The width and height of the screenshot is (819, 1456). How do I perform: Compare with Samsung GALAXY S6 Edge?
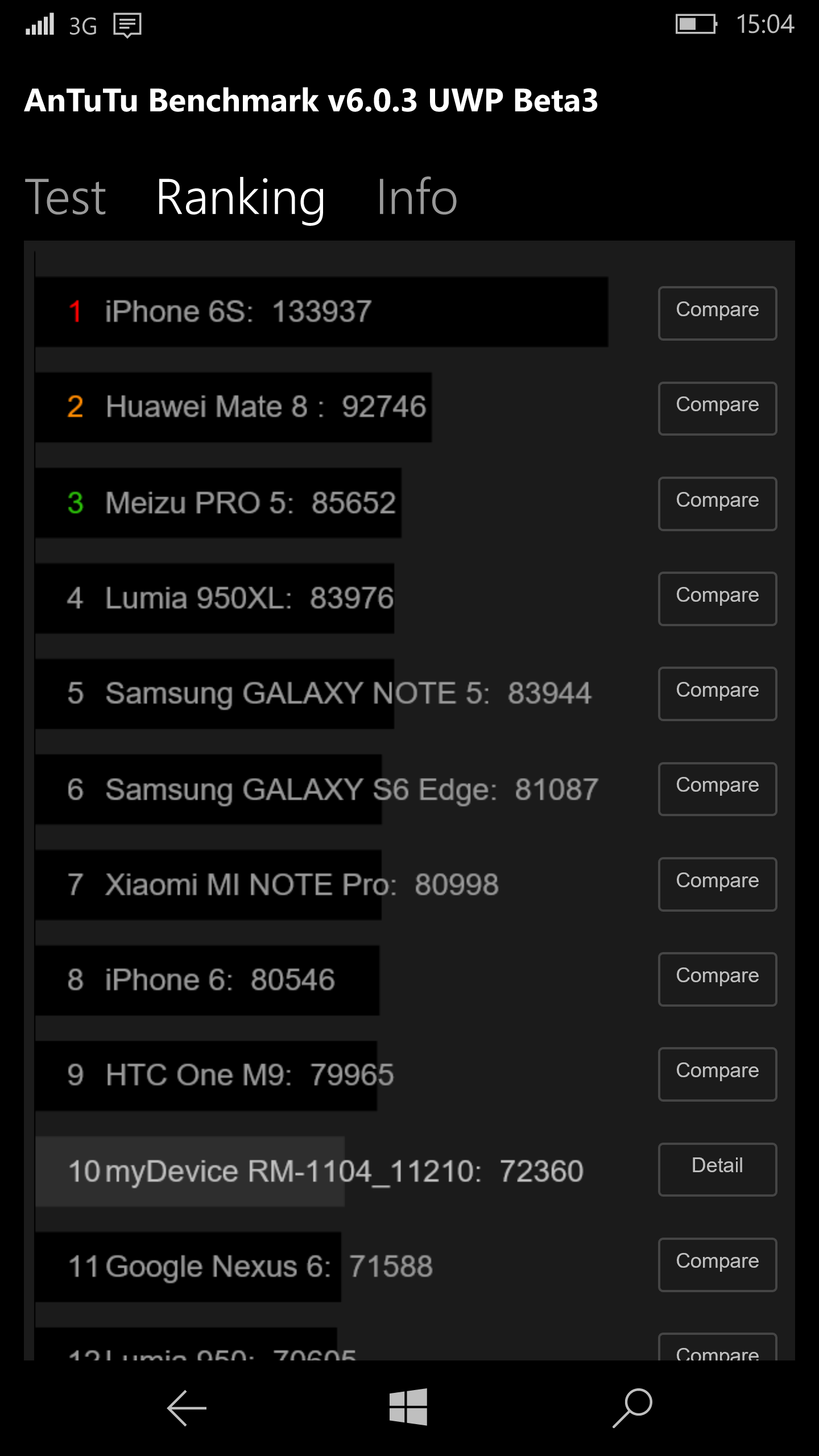pos(717,789)
